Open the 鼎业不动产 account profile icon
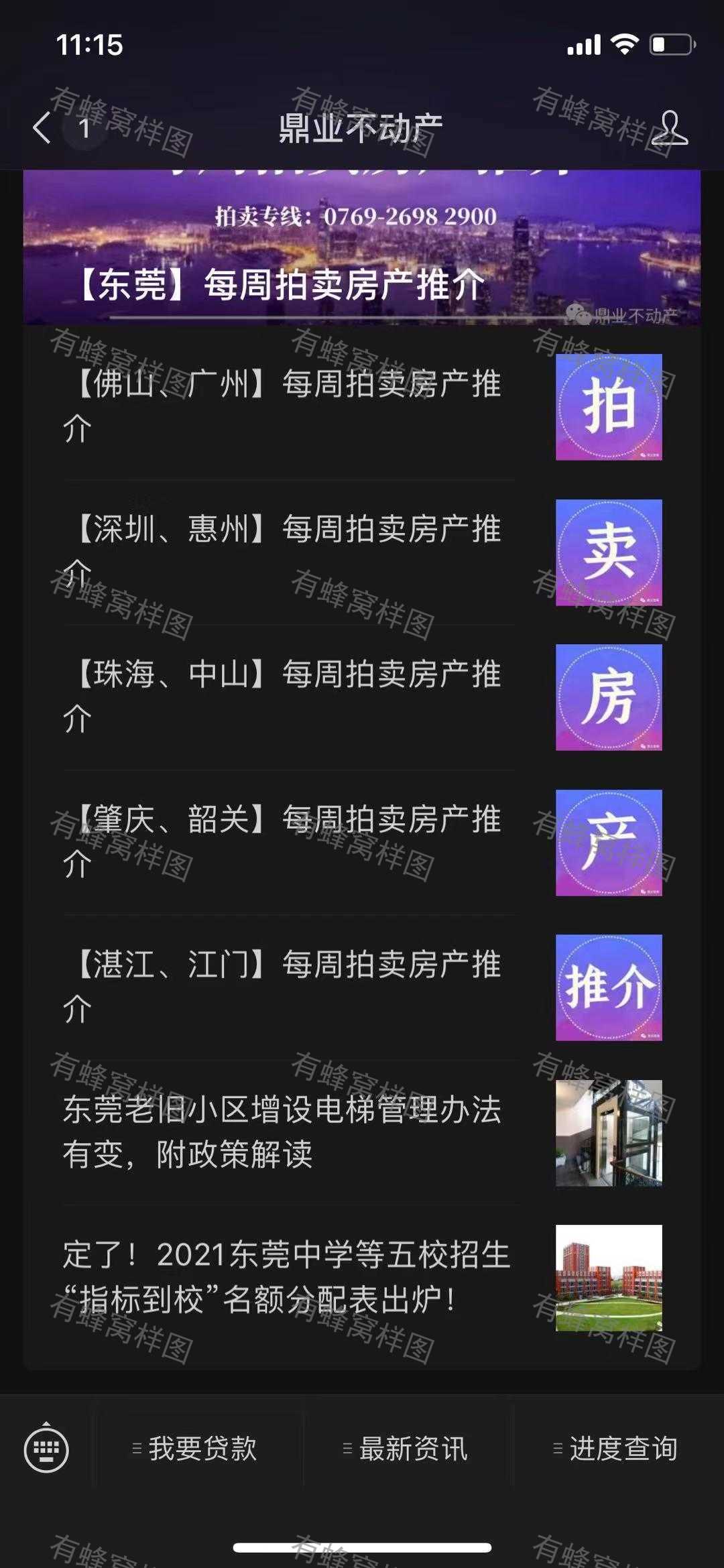 tap(669, 127)
